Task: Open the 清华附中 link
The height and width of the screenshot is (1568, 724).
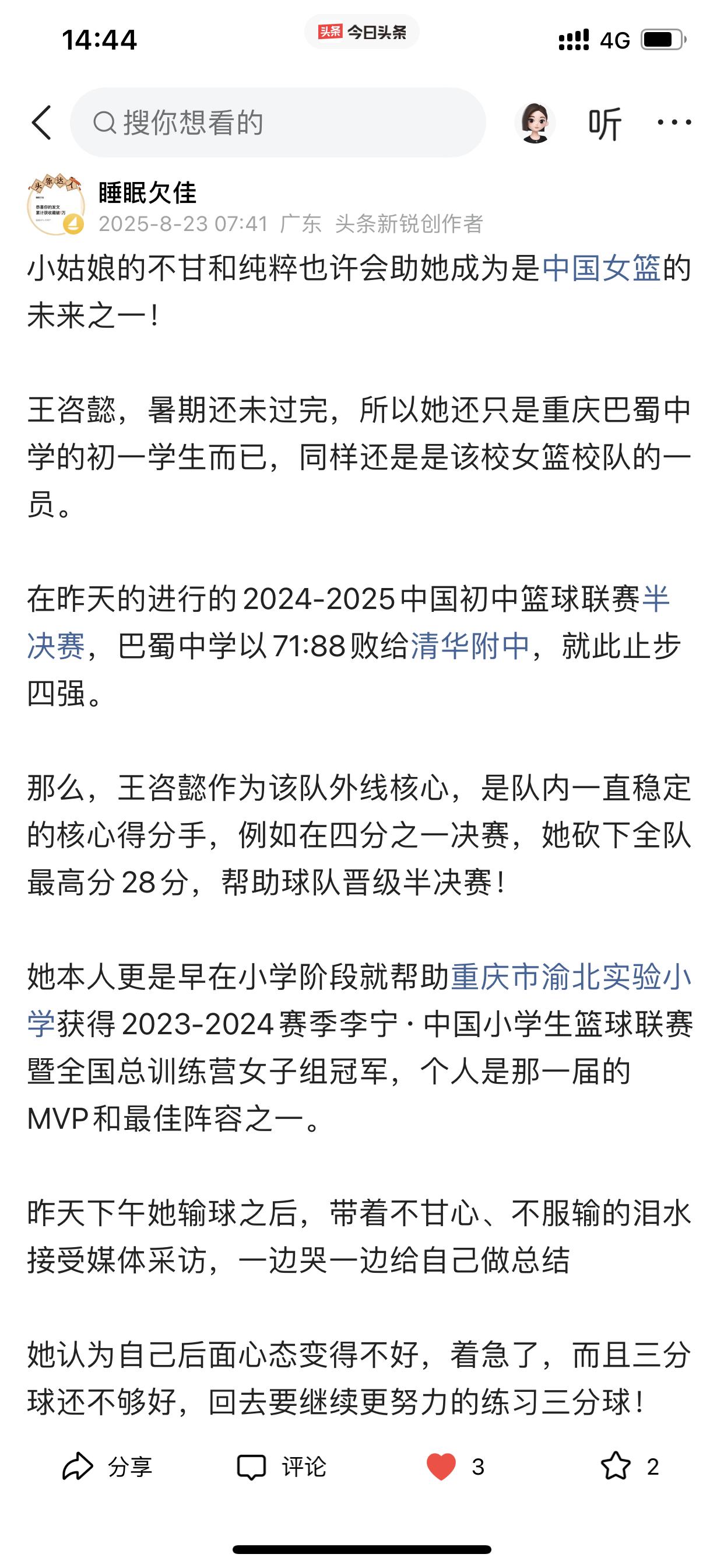Action: [x=470, y=645]
